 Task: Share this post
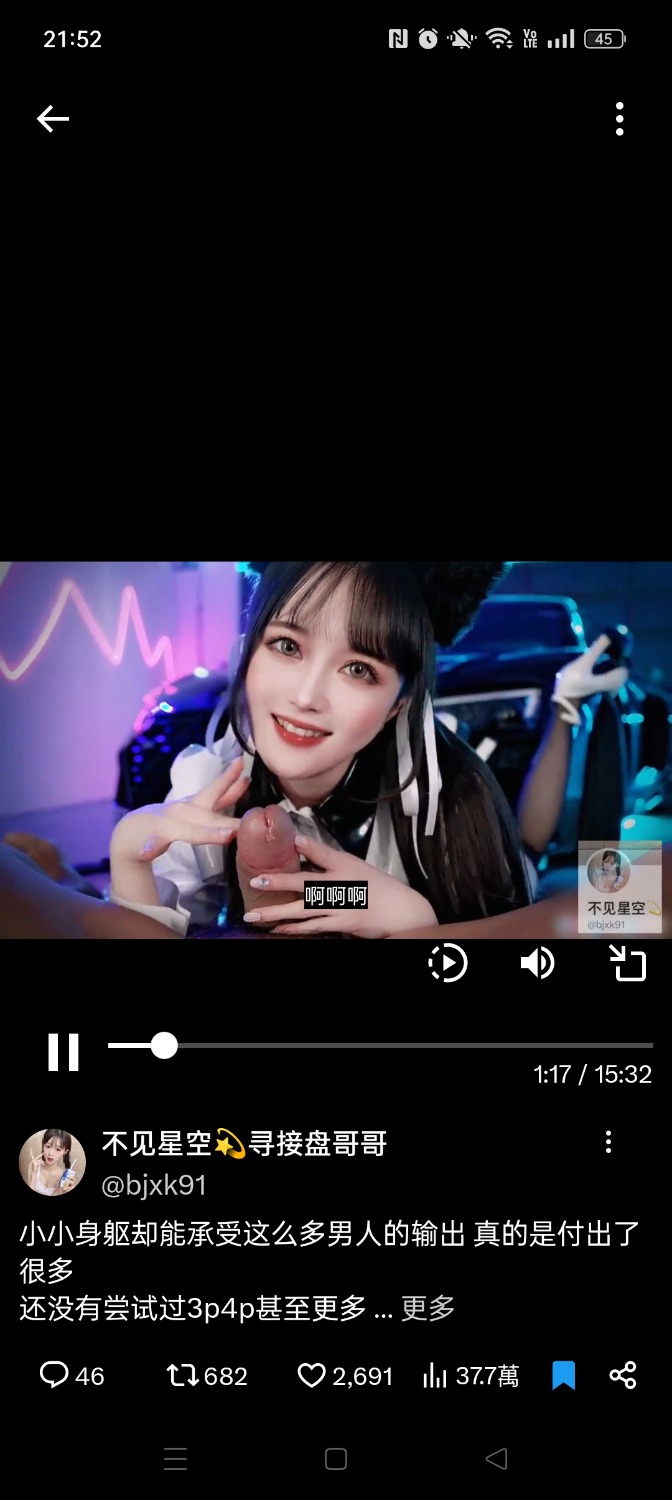coord(622,1376)
